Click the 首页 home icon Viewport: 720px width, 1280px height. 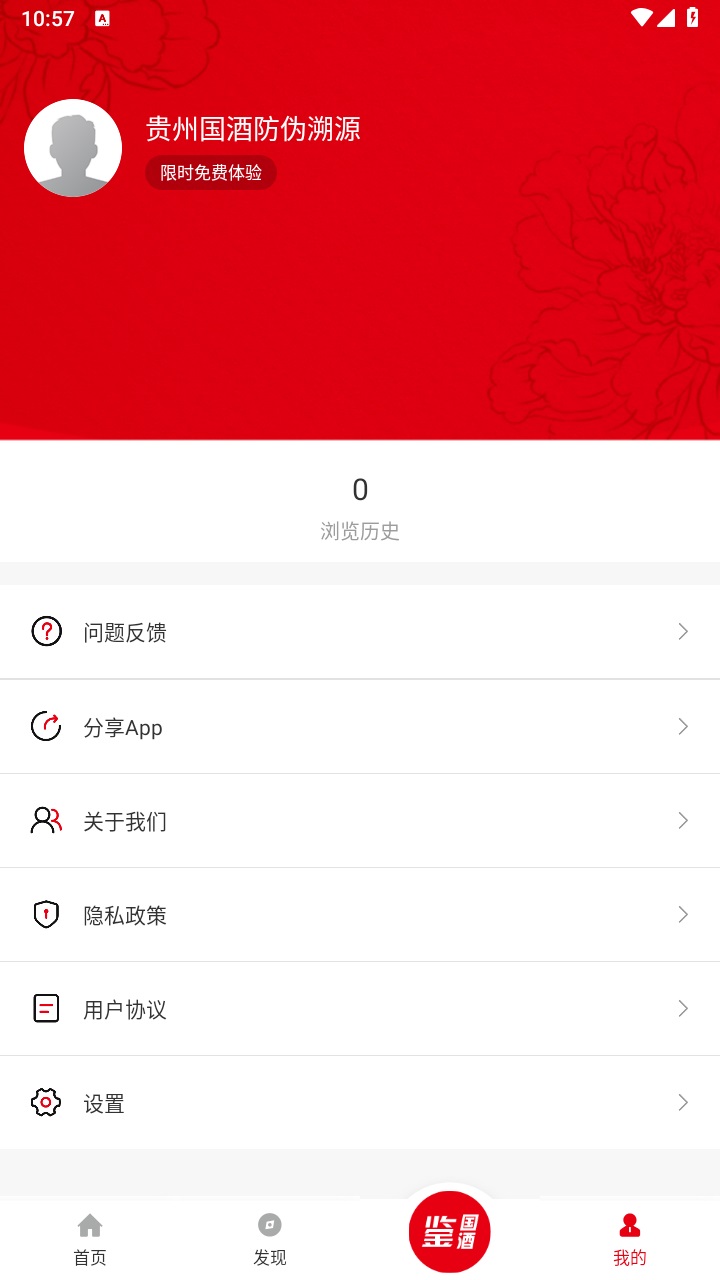pyautogui.click(x=90, y=1223)
